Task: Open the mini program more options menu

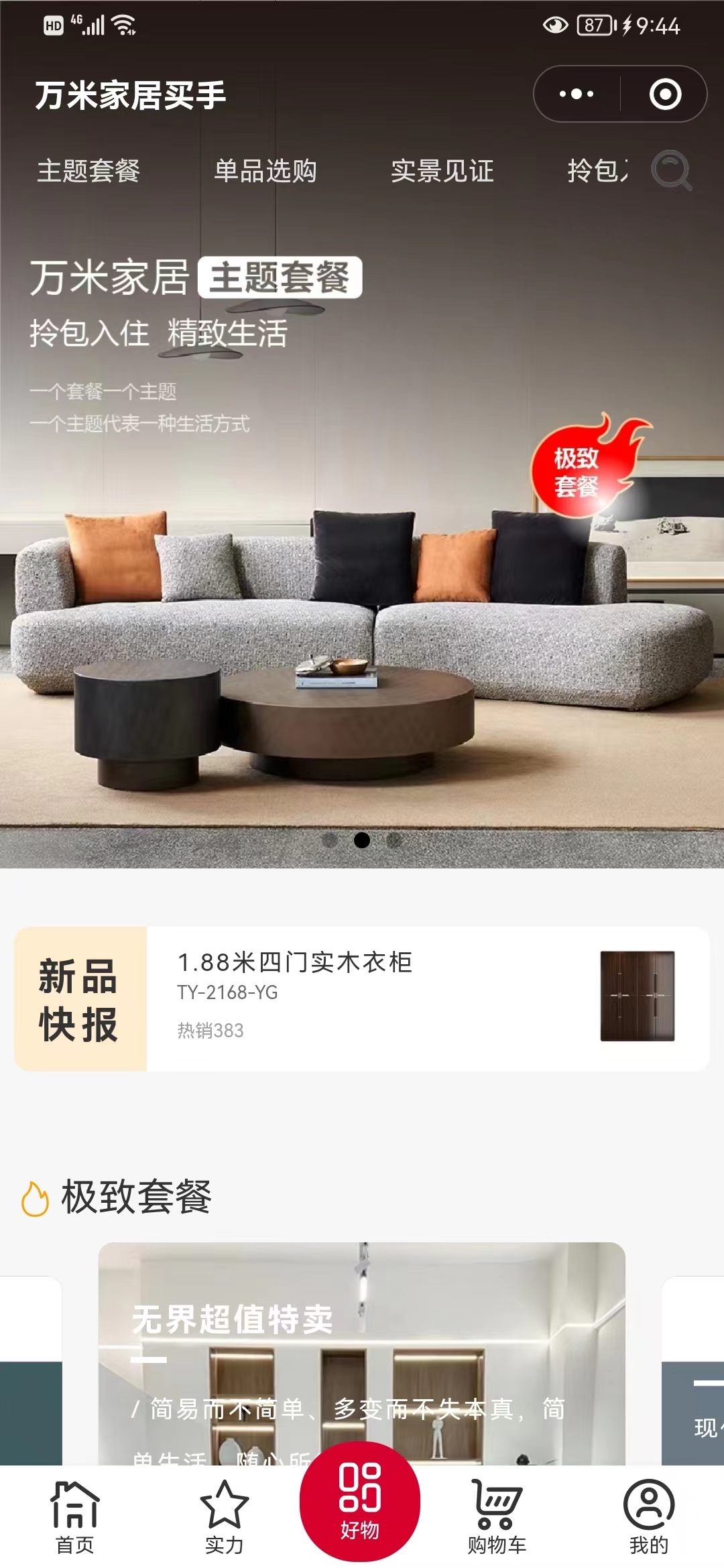Action: tap(577, 94)
